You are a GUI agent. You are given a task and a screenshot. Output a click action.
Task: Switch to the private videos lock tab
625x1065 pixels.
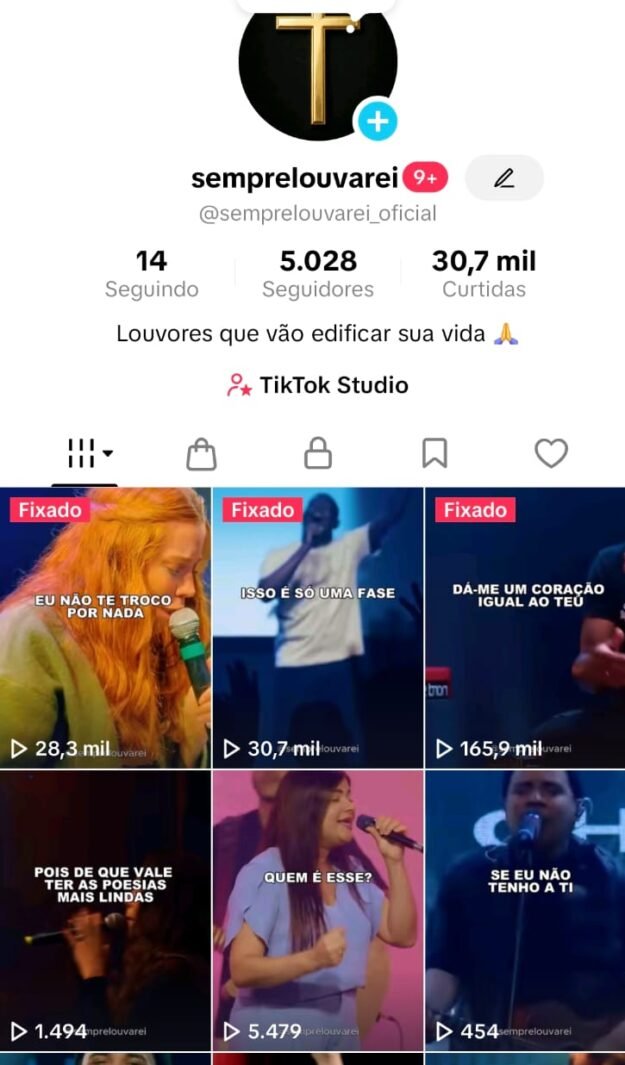(x=318, y=454)
